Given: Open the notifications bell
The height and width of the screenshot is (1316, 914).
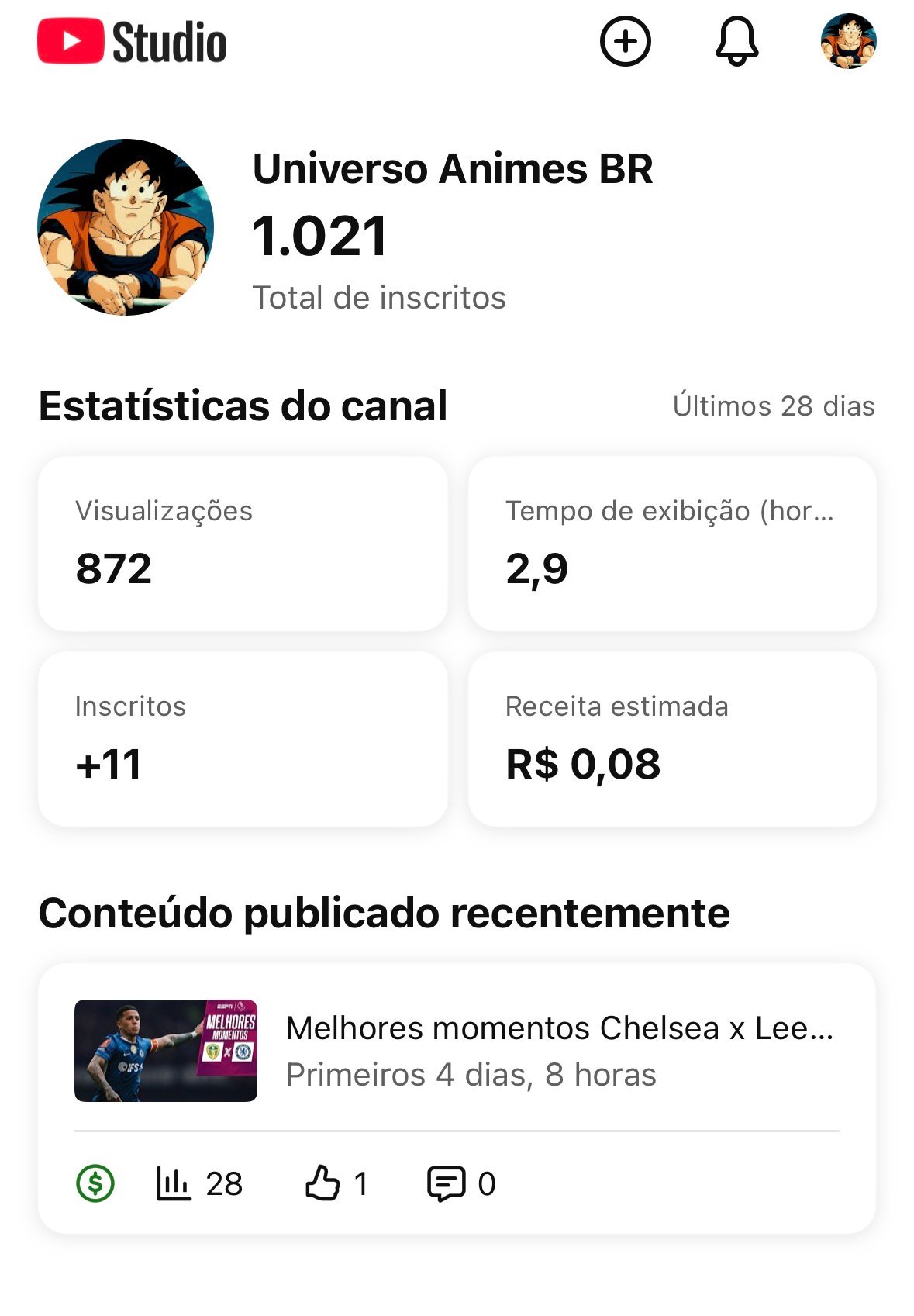Looking at the screenshot, I should coord(736,41).
